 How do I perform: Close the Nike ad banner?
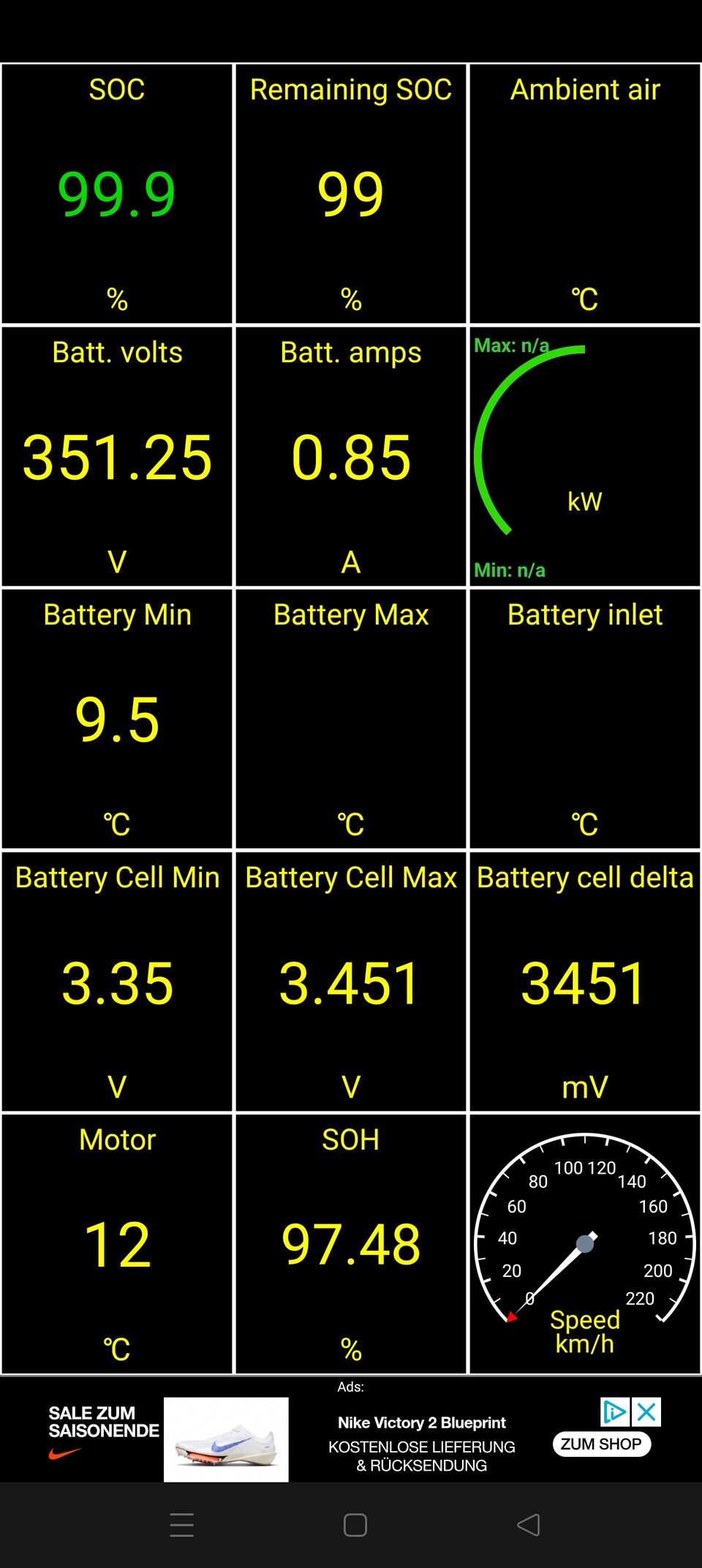coord(646,1411)
